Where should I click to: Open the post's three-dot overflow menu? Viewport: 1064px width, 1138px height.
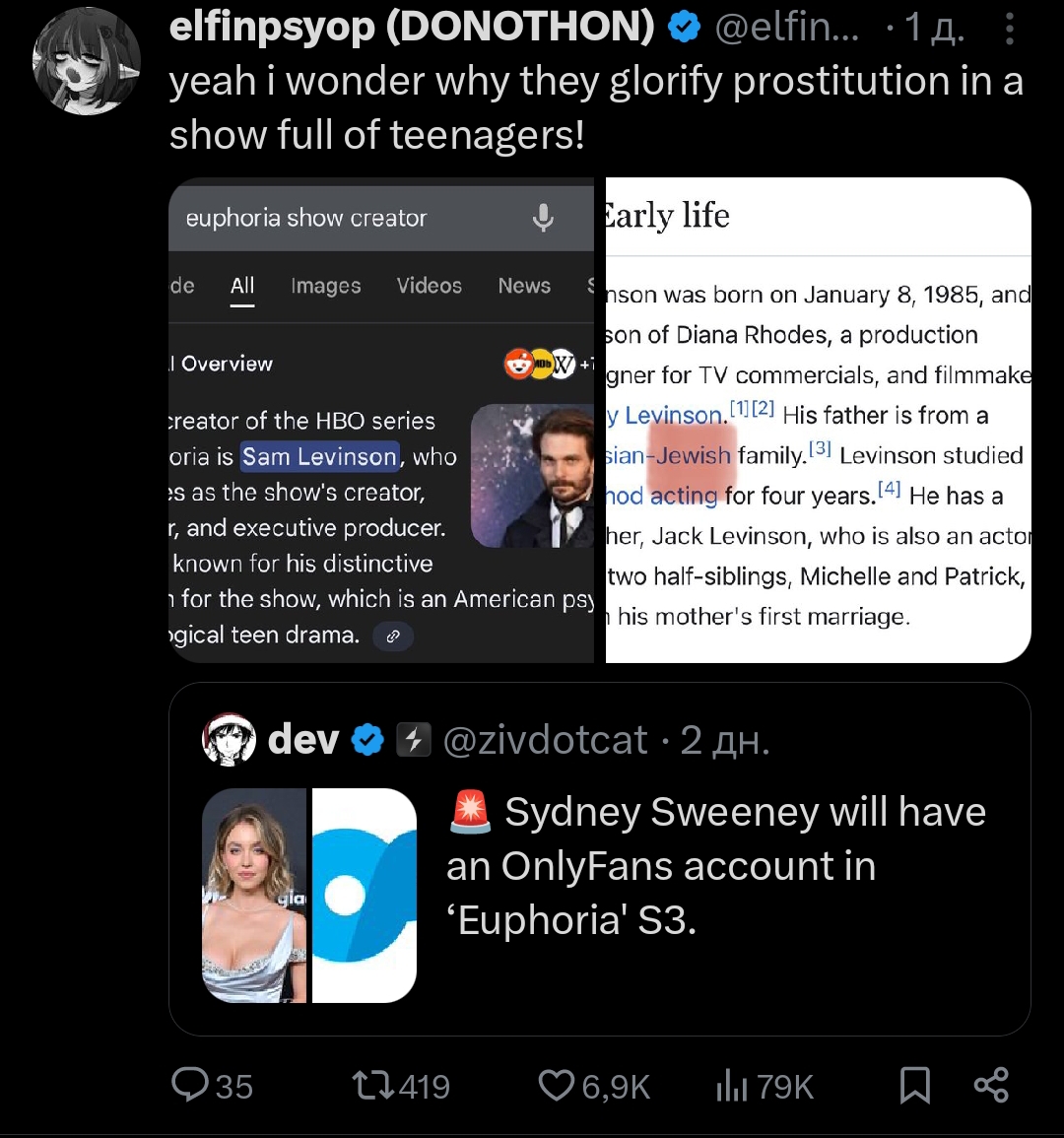(x=1009, y=29)
